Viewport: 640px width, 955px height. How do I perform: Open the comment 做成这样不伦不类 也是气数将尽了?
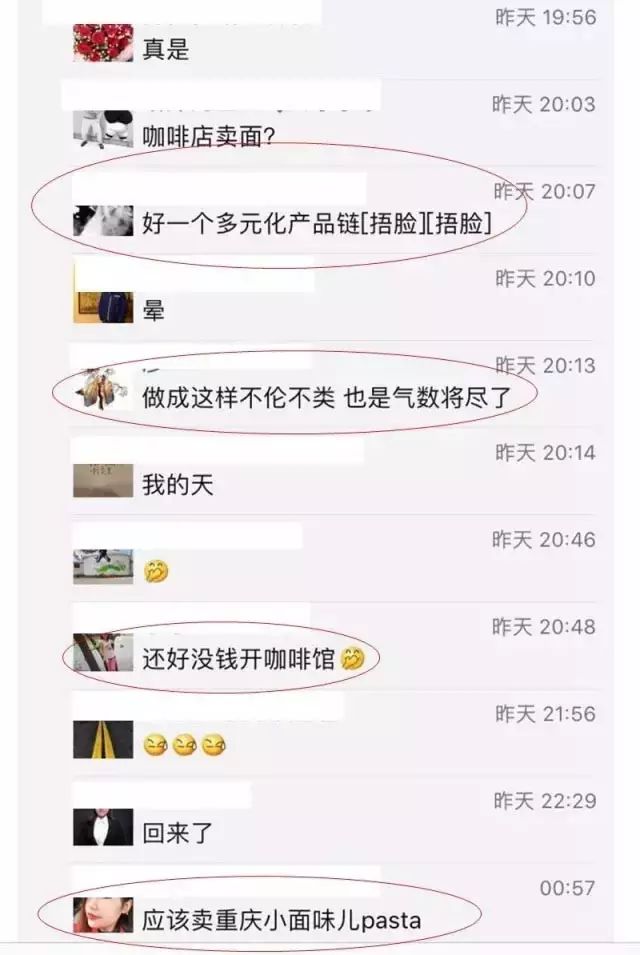click(x=326, y=398)
